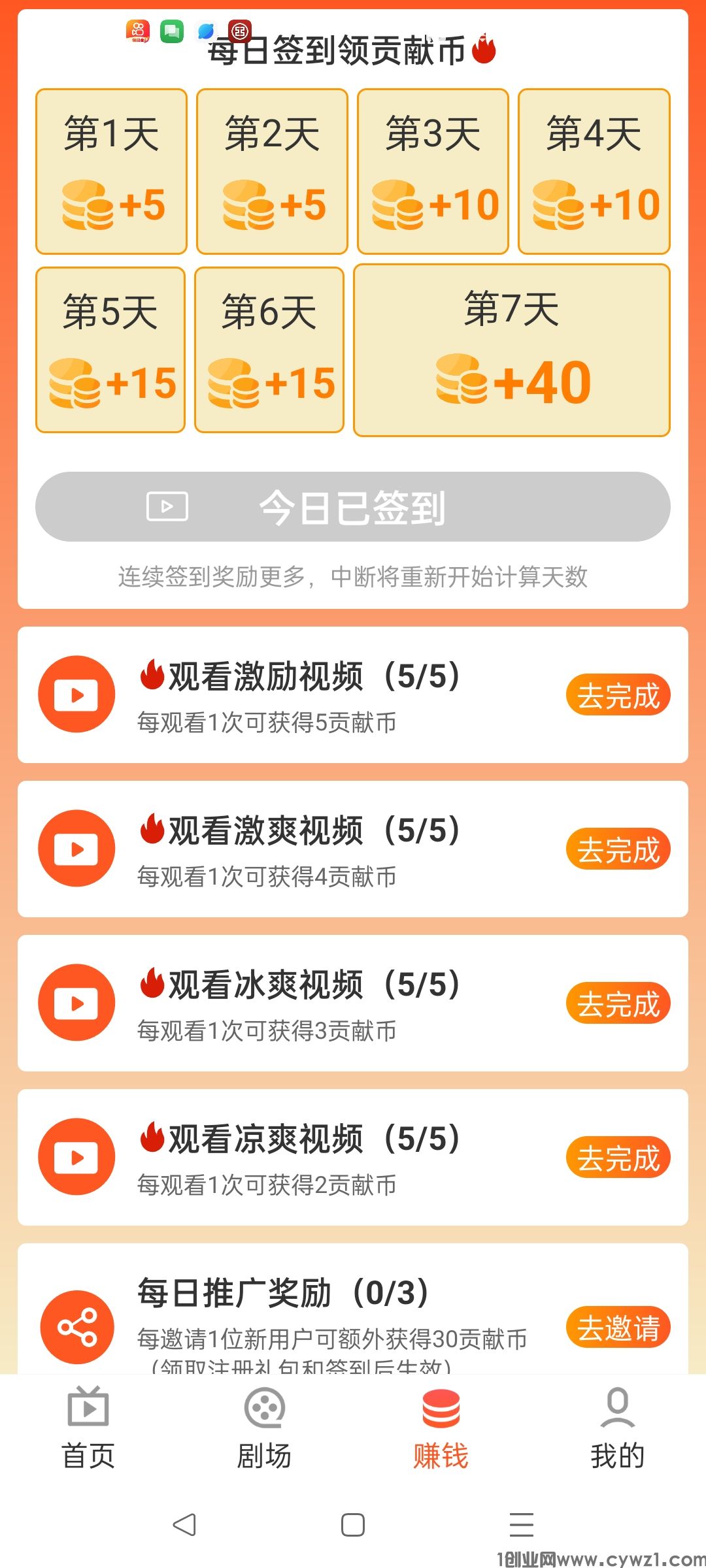
Task: Tap the system home button
Action: 353,1525
